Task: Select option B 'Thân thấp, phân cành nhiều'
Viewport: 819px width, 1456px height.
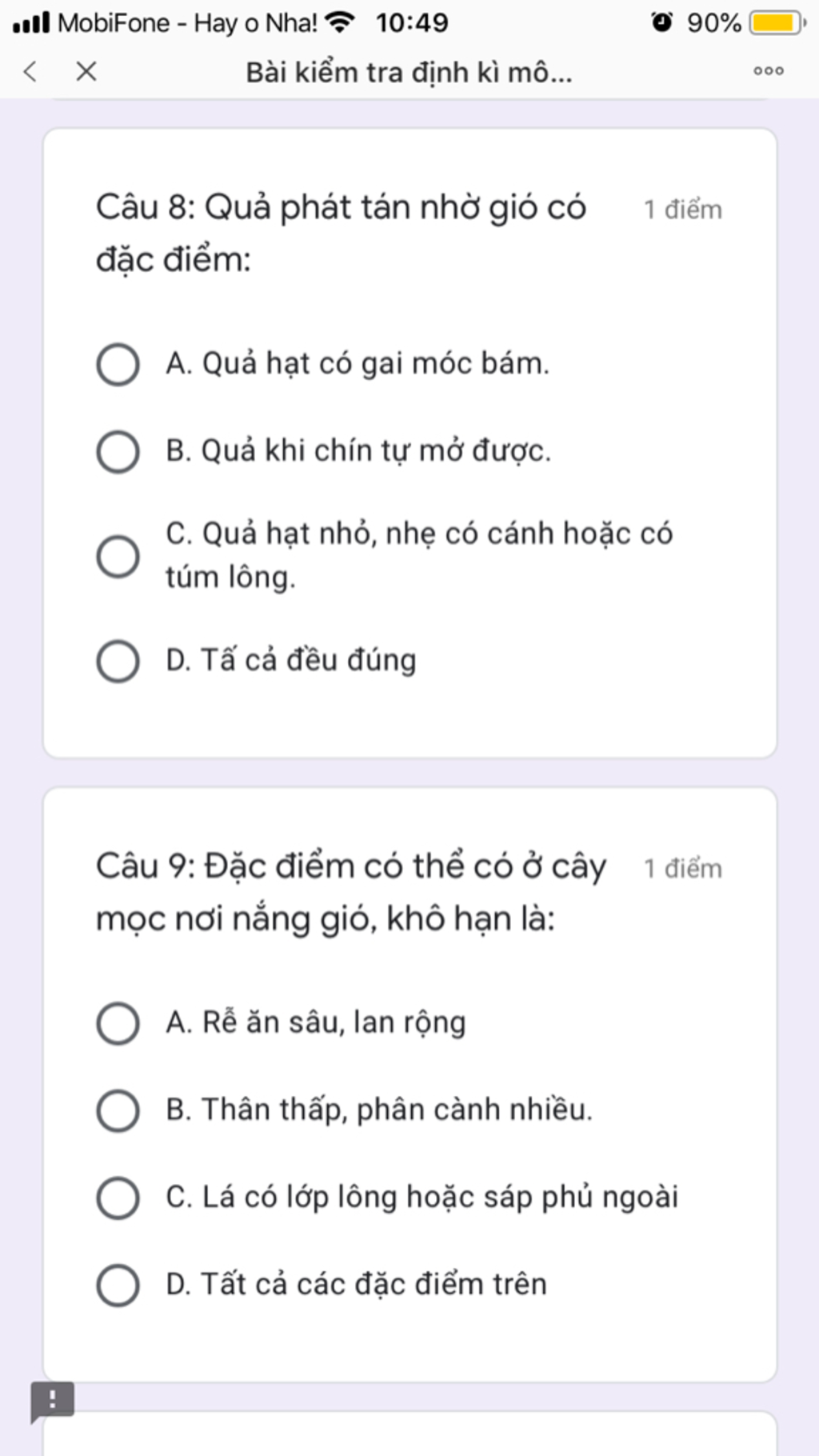Action: click(x=118, y=1110)
